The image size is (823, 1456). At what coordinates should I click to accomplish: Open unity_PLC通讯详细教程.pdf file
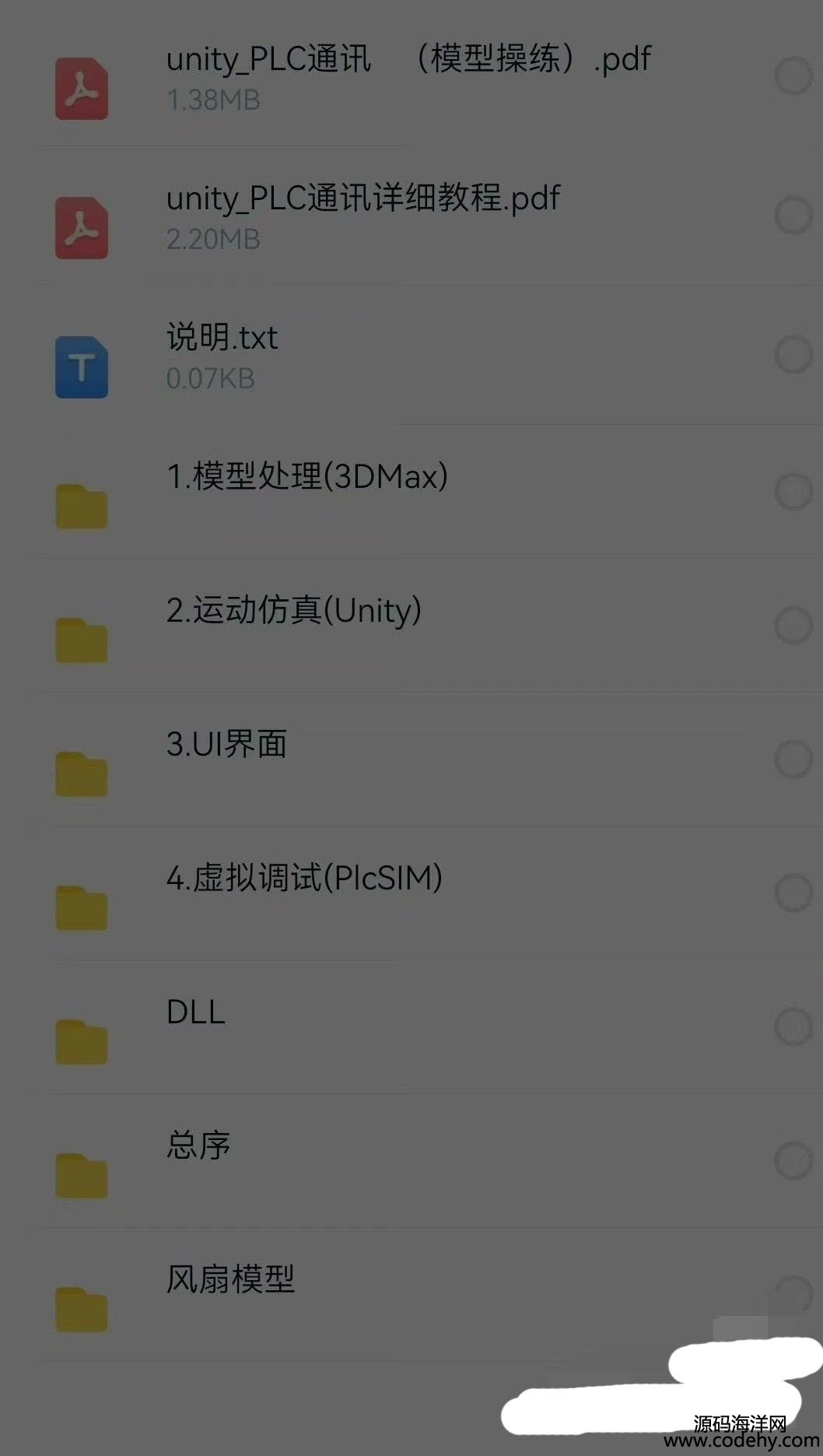tap(411, 216)
